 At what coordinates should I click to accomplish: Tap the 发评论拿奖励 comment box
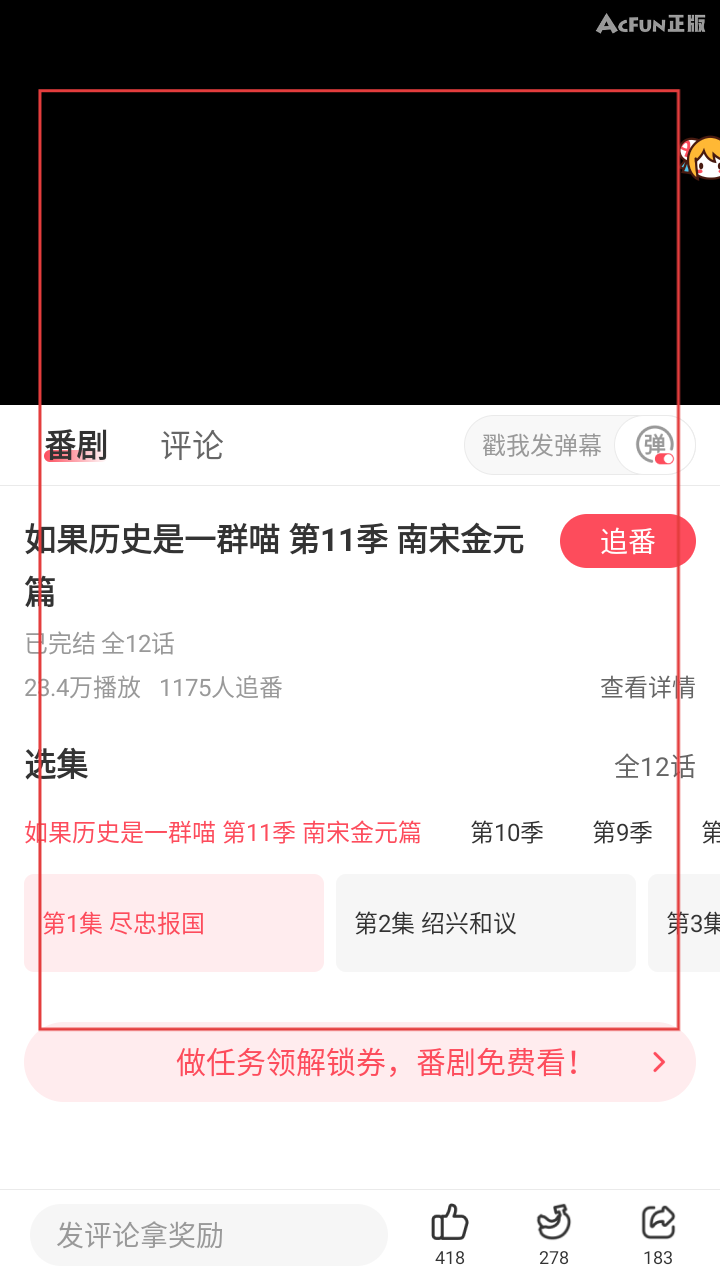208,1235
